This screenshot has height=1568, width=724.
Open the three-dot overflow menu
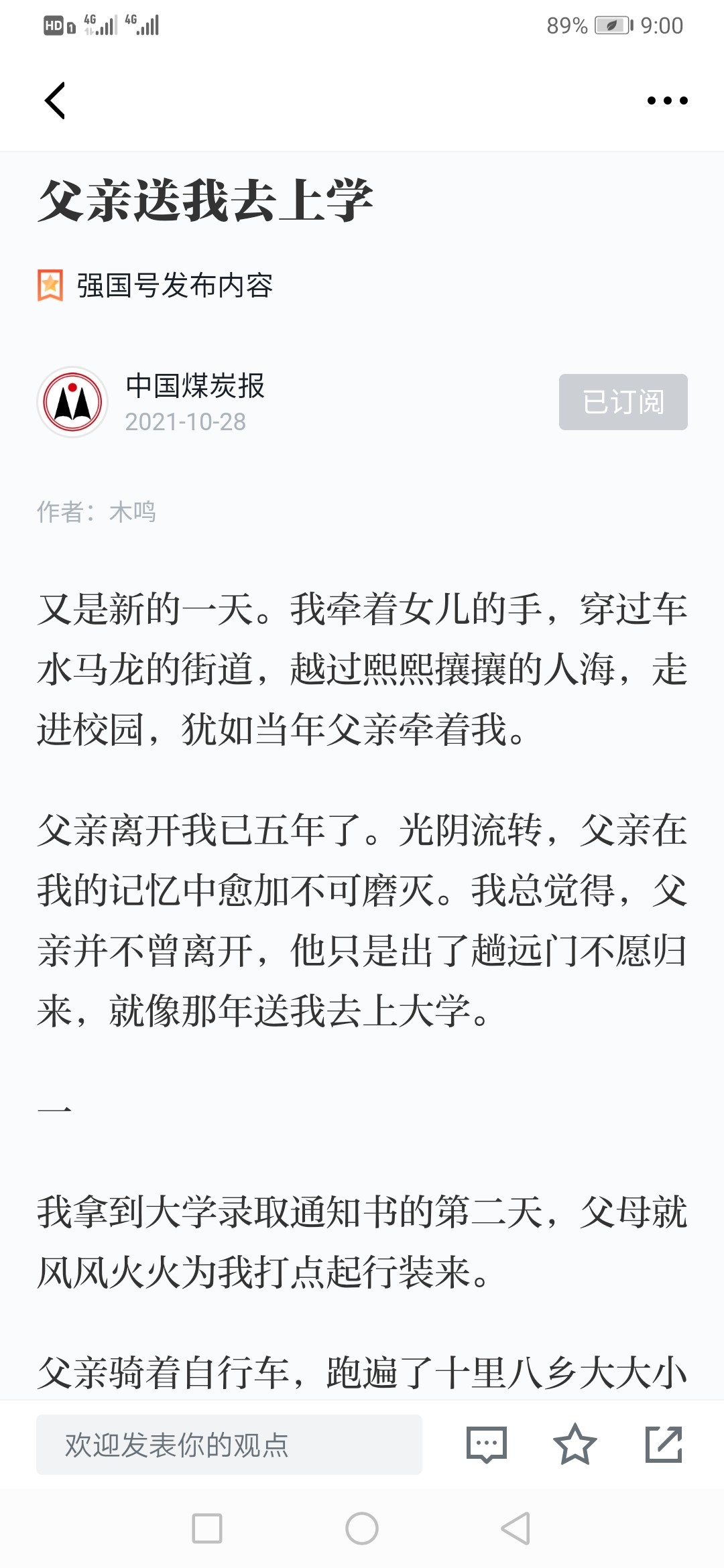tap(667, 101)
